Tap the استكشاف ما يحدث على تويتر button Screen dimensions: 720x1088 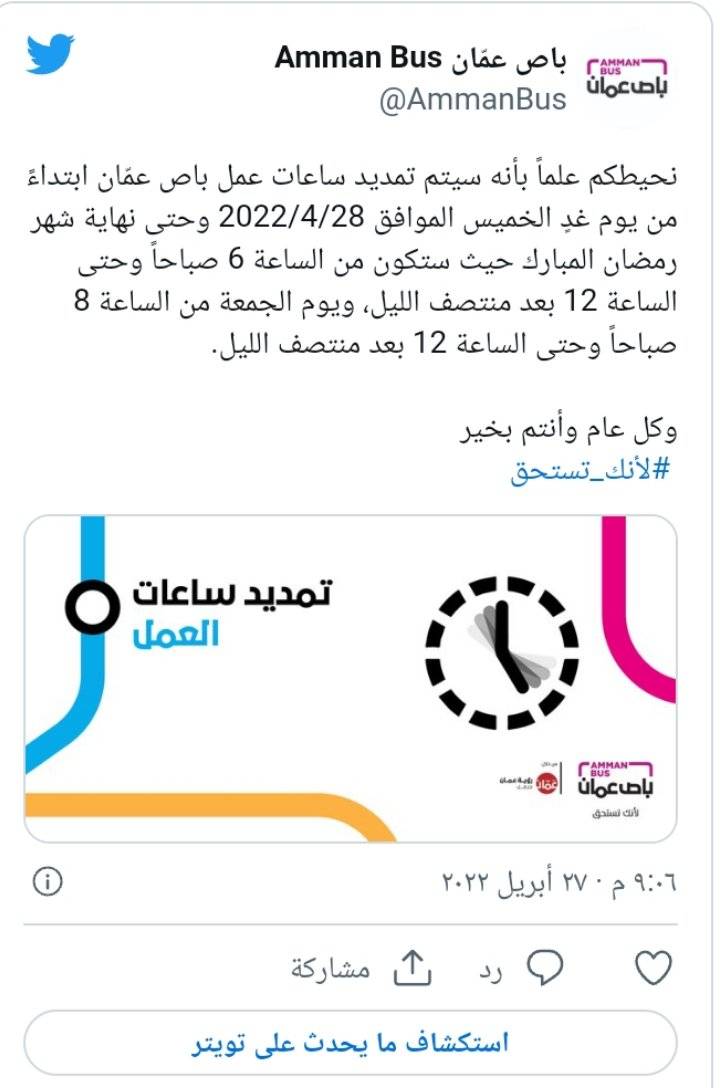[x=350, y=1043]
